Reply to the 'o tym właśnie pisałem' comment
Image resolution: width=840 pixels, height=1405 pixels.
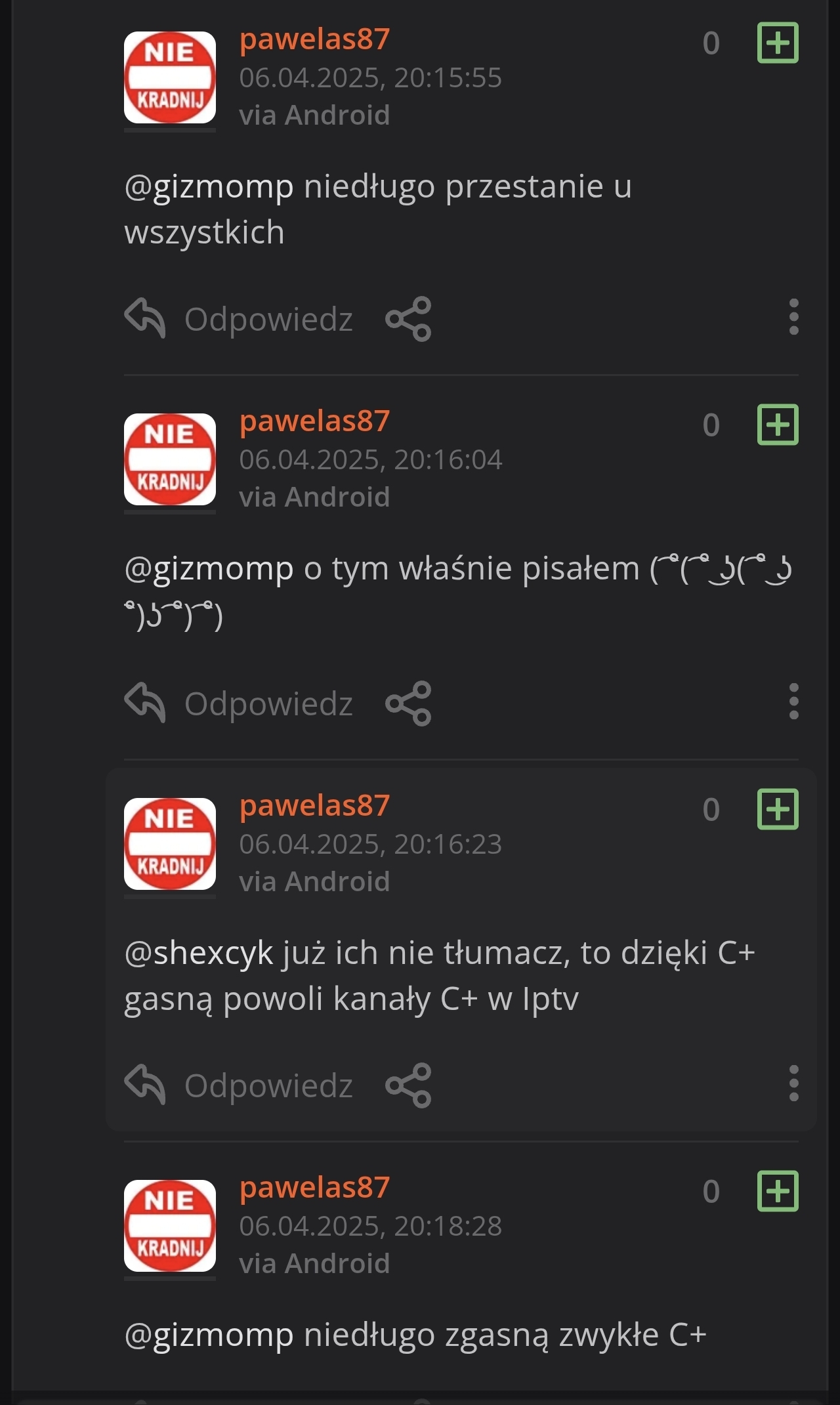(x=240, y=704)
